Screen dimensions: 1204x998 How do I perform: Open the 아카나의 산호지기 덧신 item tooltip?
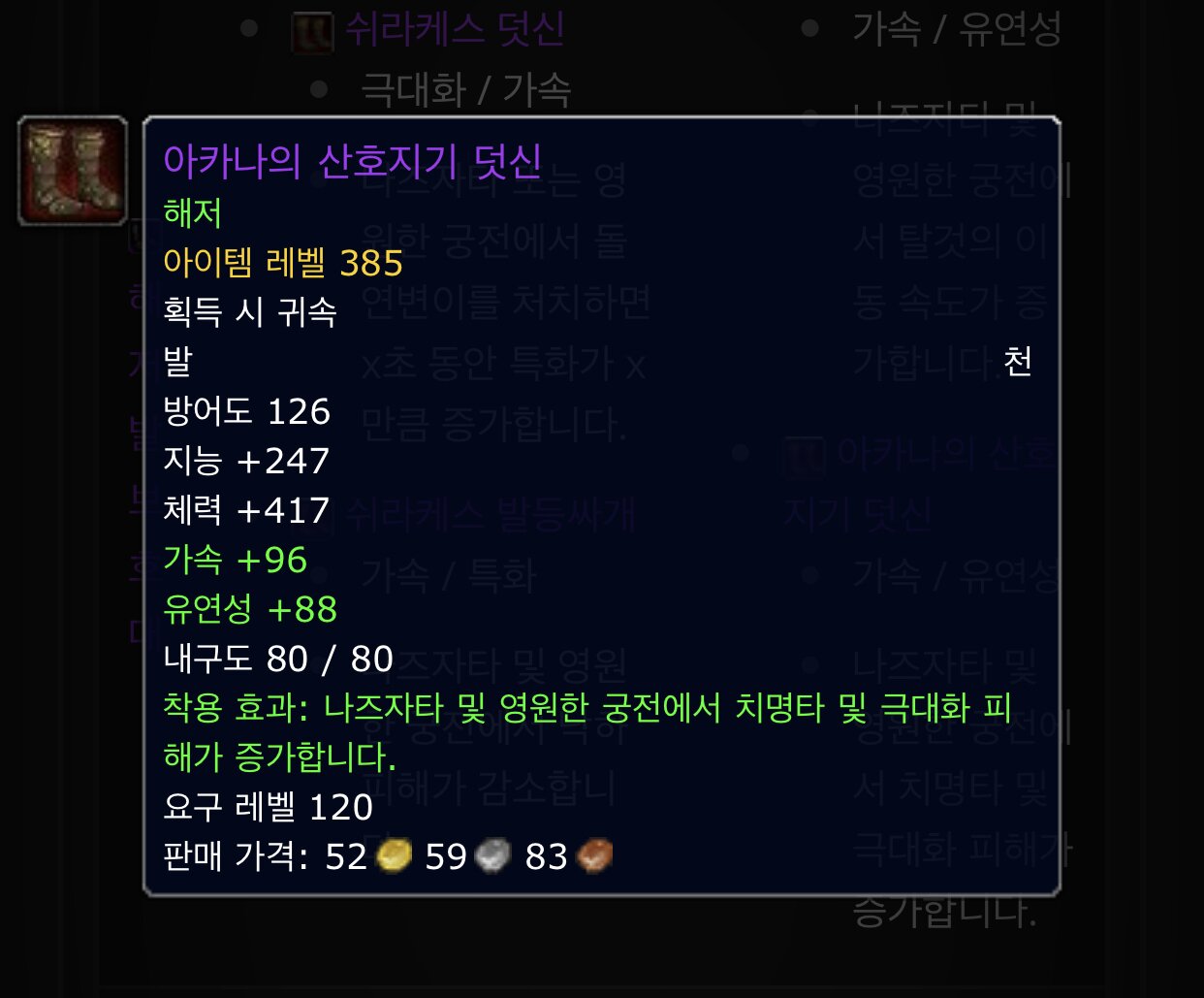pos(353,161)
